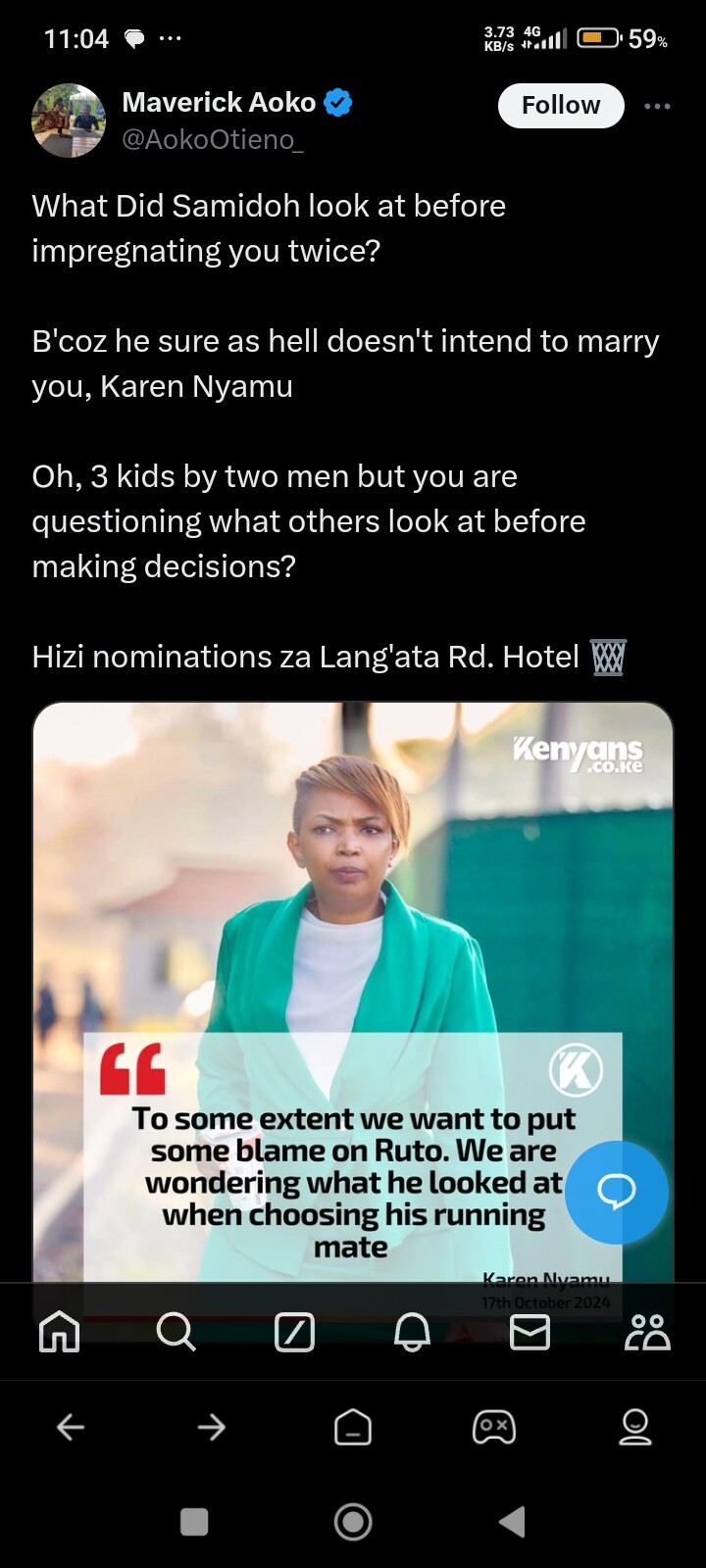Tap the system back triangle

click(x=512, y=1521)
